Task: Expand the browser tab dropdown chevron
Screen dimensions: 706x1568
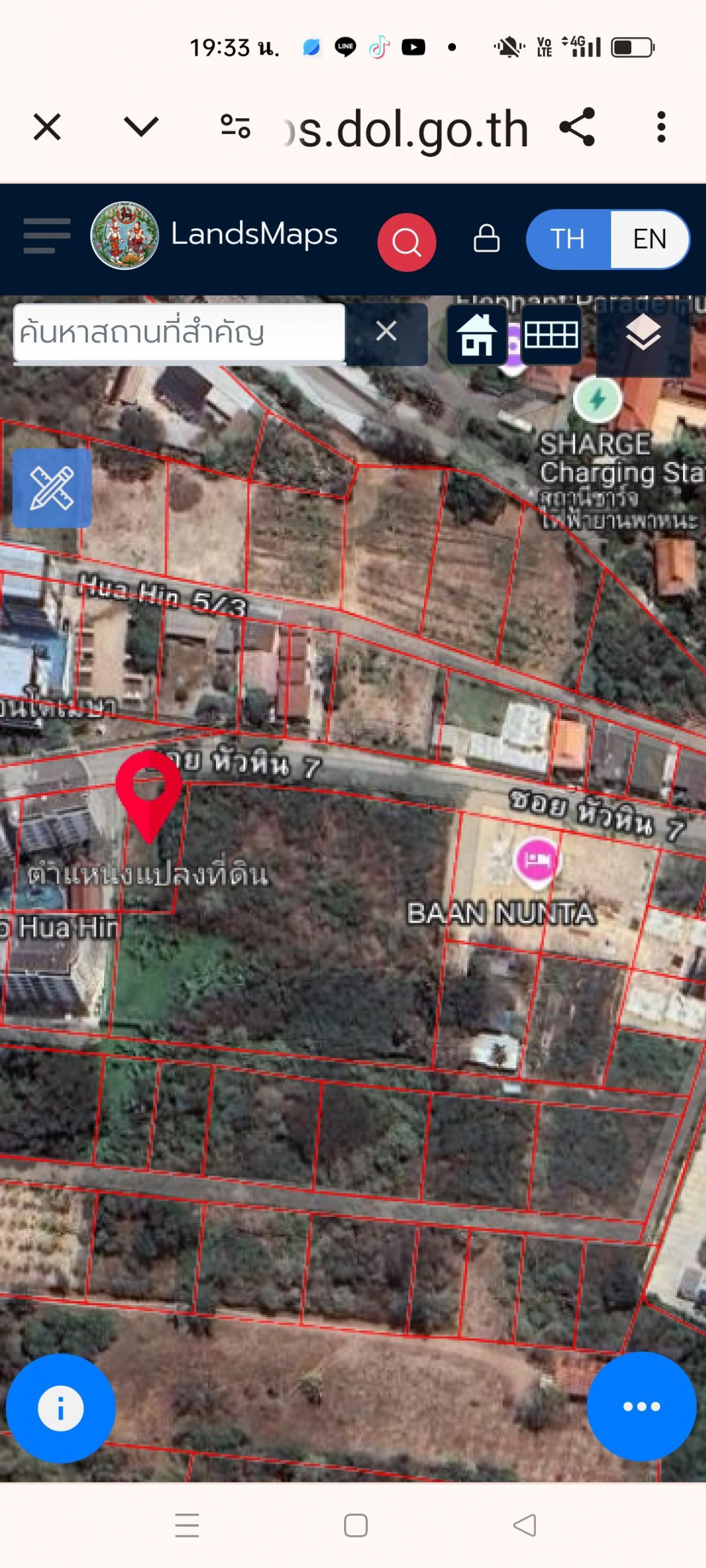Action: [141, 127]
